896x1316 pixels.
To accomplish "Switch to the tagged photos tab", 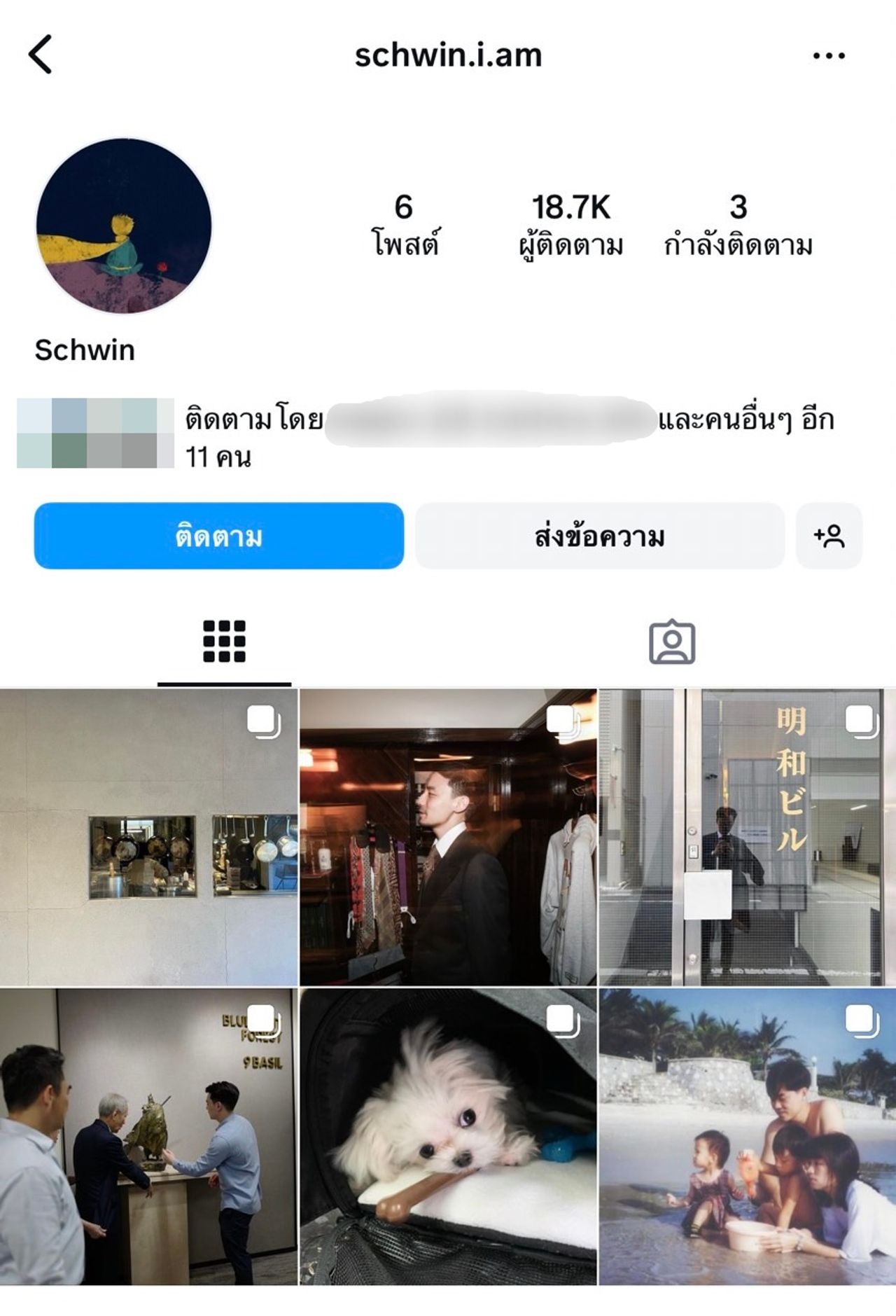I will [671, 641].
